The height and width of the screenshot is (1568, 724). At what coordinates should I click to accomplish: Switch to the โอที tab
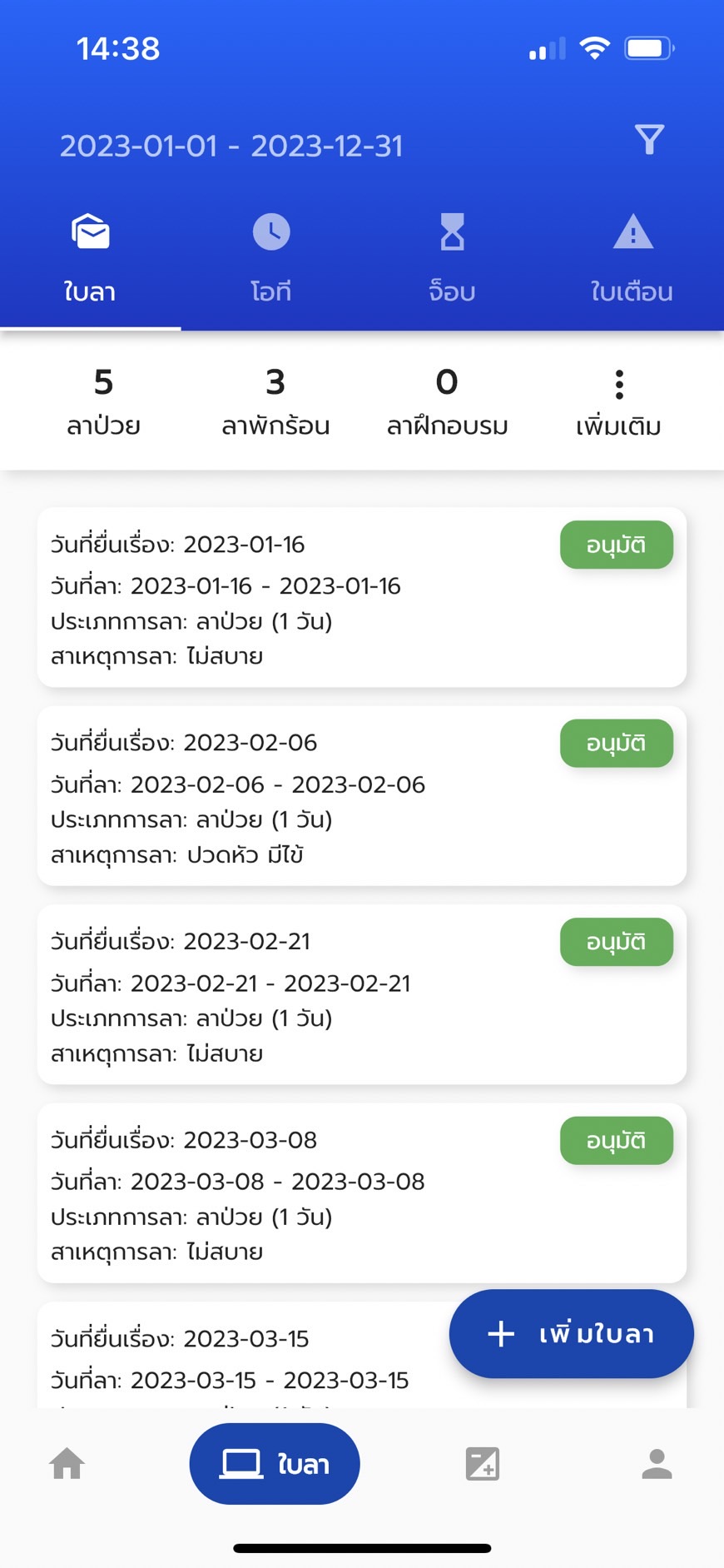point(271,256)
